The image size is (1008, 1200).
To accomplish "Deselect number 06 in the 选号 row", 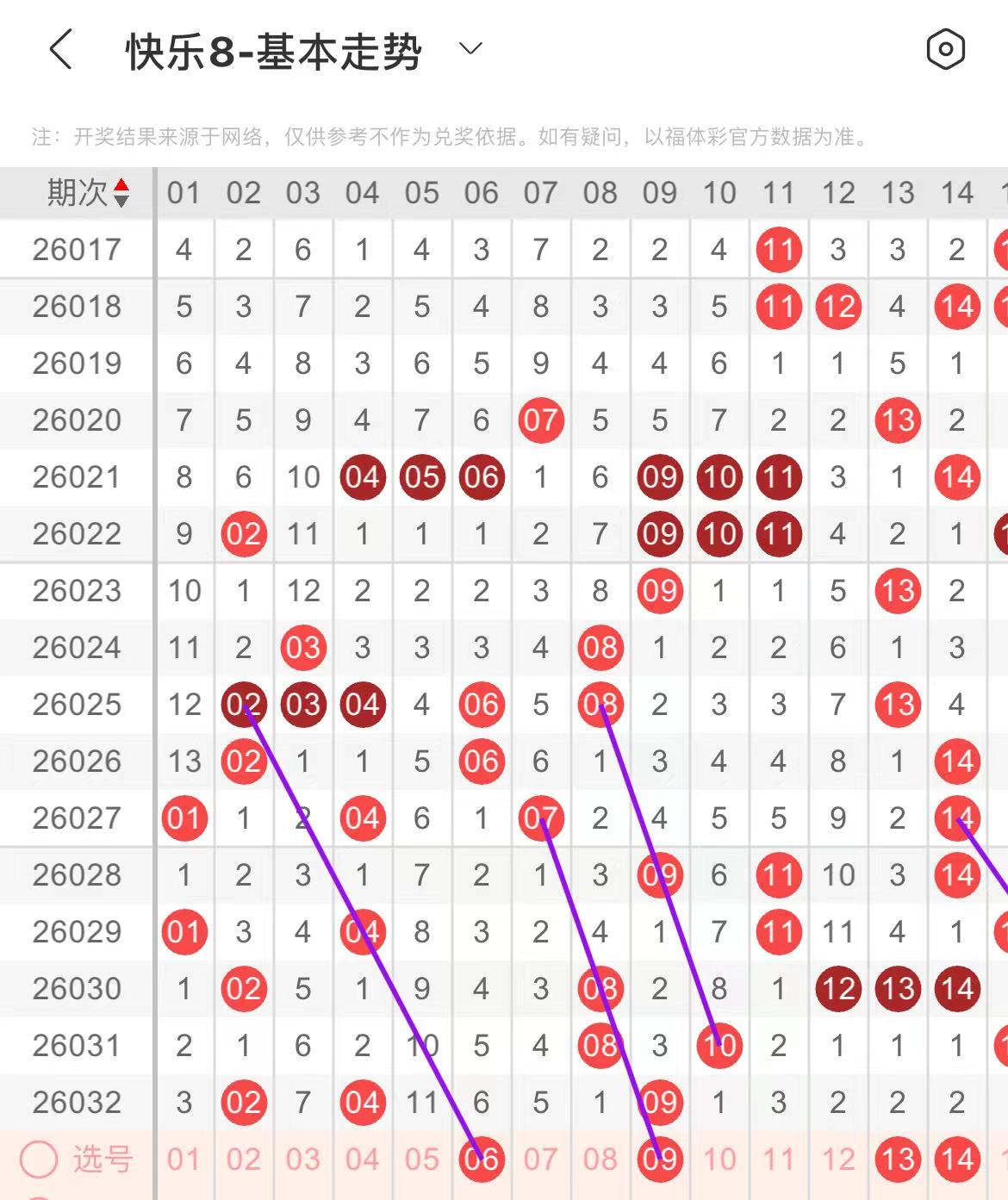I will pos(481,1160).
